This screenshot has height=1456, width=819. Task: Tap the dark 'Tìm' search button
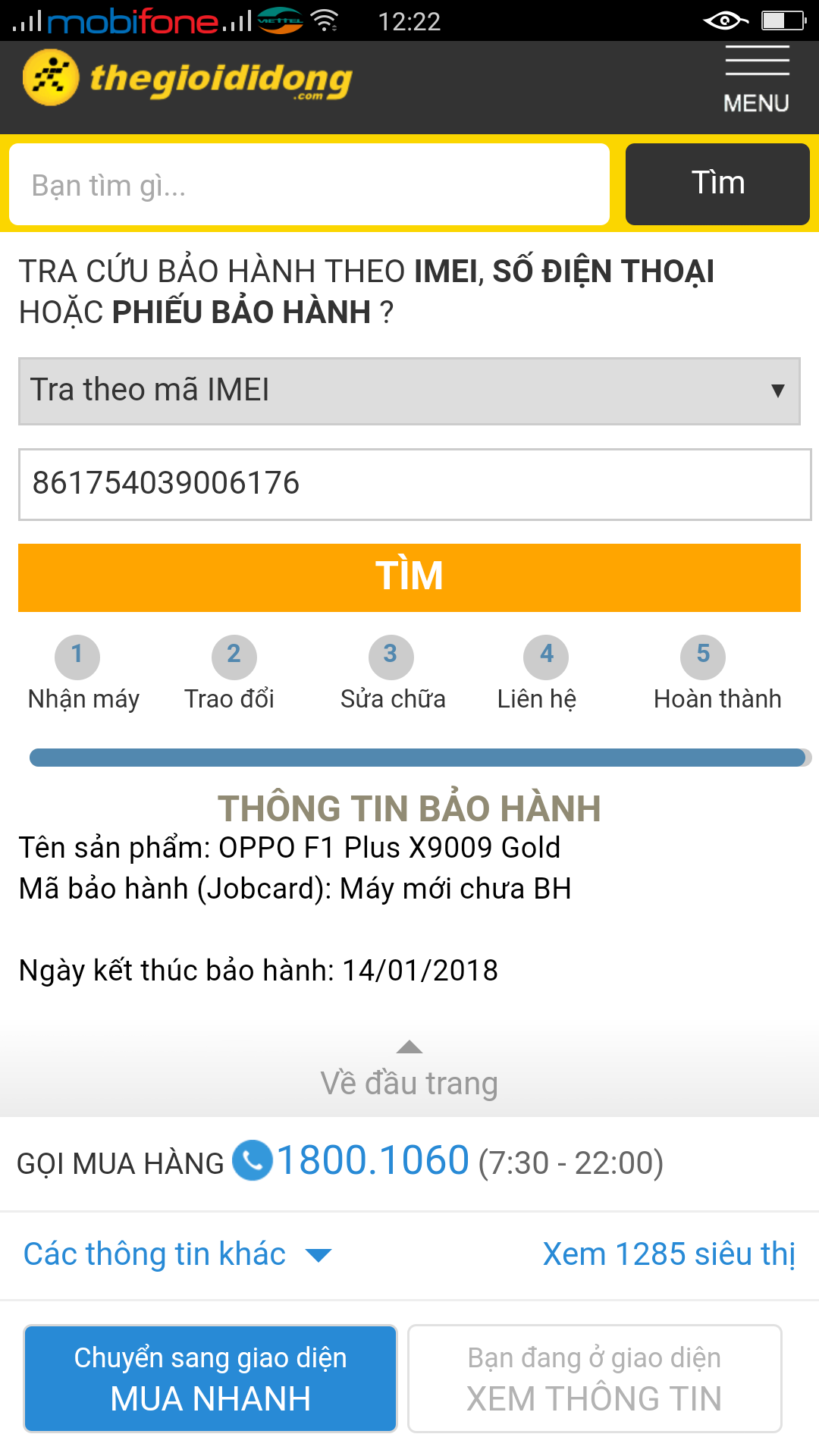pyautogui.click(x=717, y=184)
